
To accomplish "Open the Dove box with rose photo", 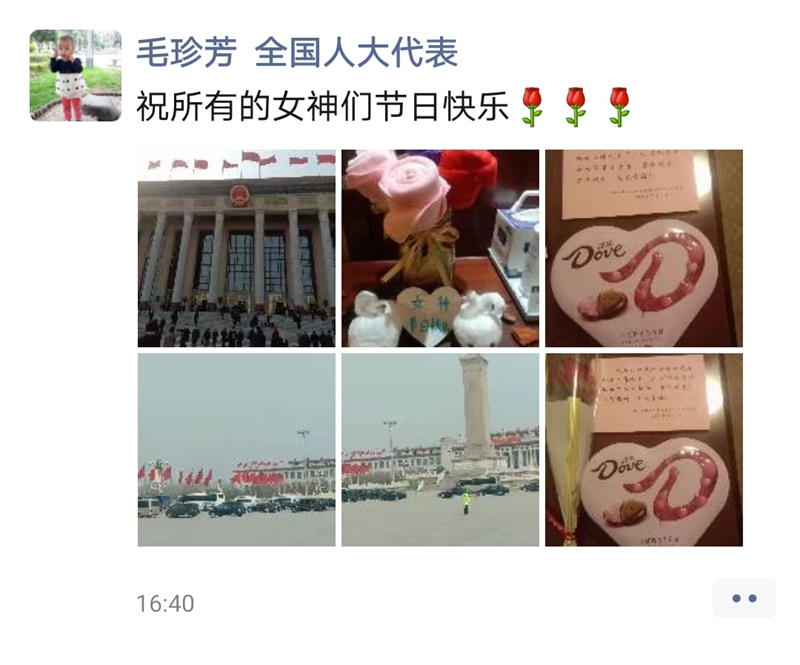I will pos(644,450).
